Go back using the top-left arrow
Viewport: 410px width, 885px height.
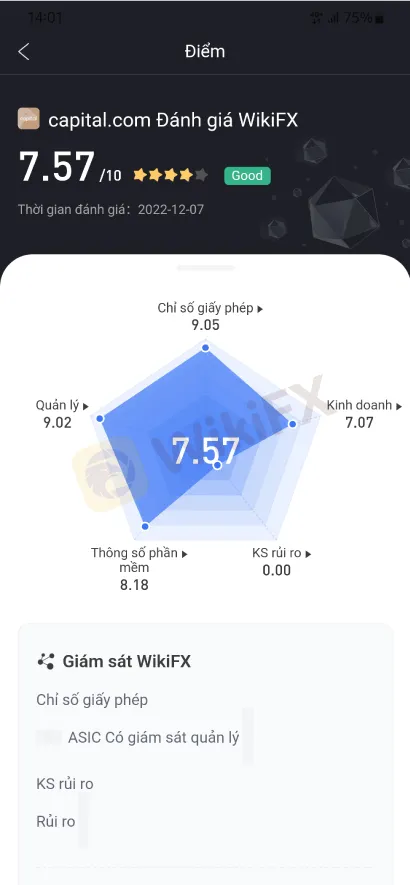[23, 51]
